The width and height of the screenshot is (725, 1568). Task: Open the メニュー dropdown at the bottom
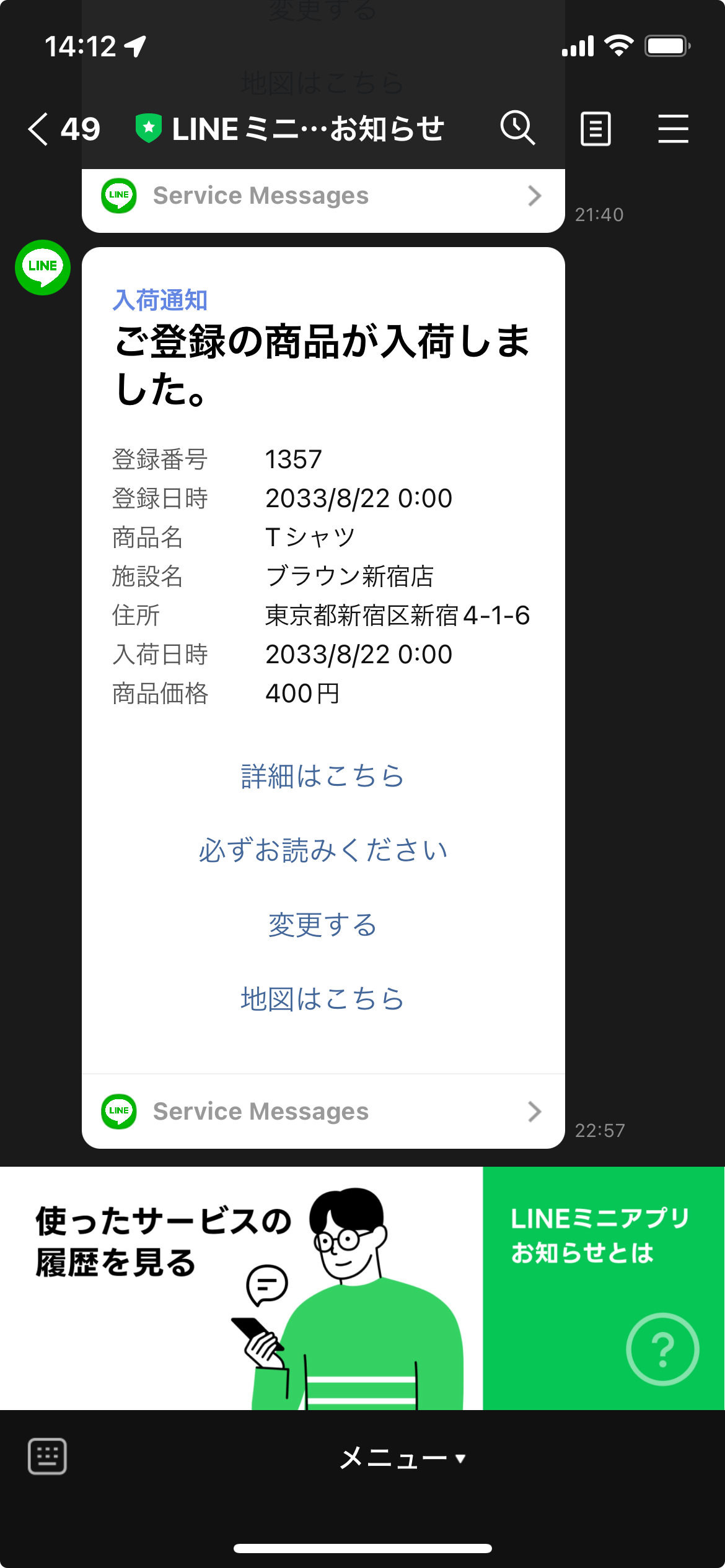click(403, 1457)
